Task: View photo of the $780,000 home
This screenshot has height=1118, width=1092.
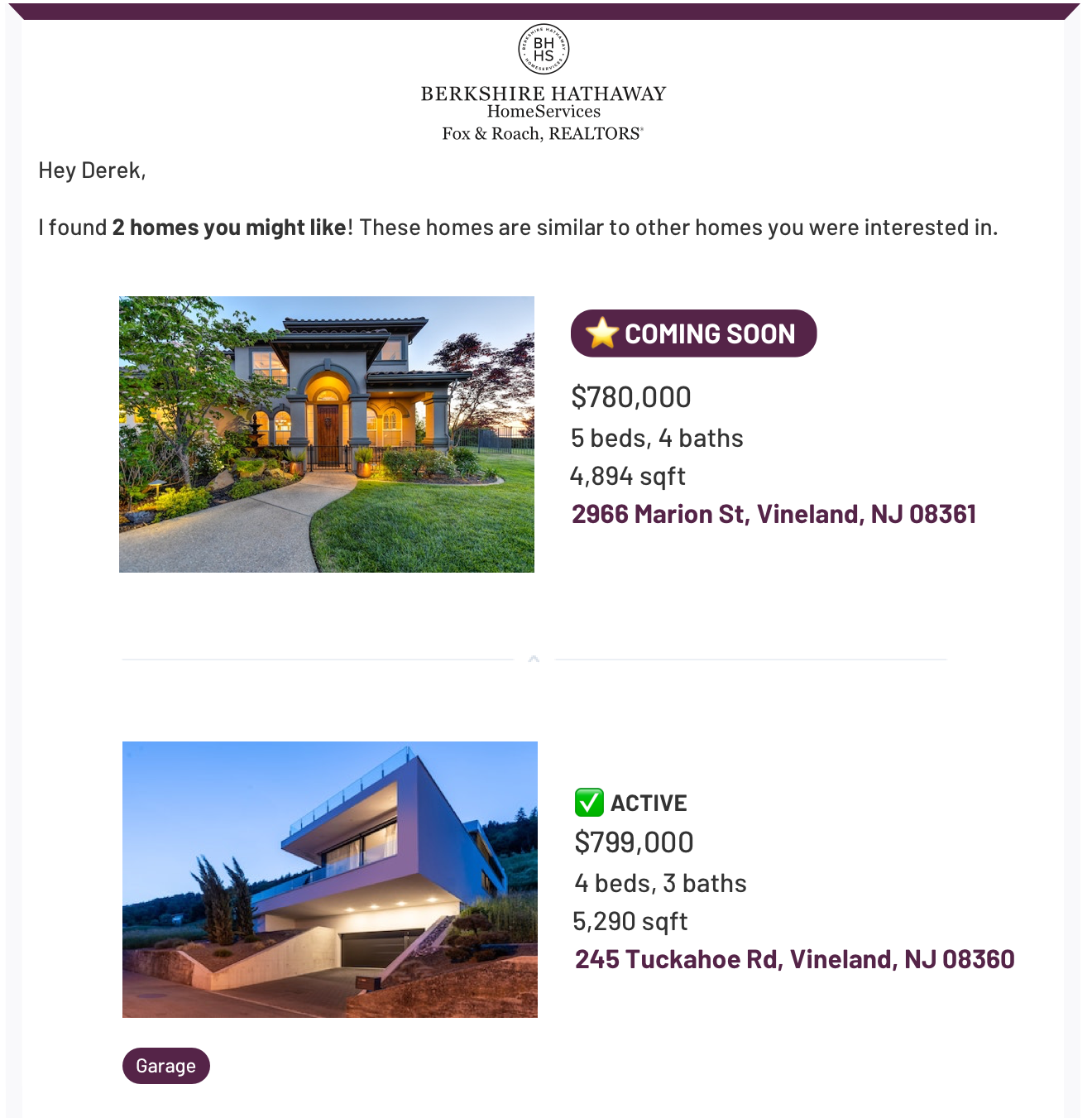Action: [327, 434]
